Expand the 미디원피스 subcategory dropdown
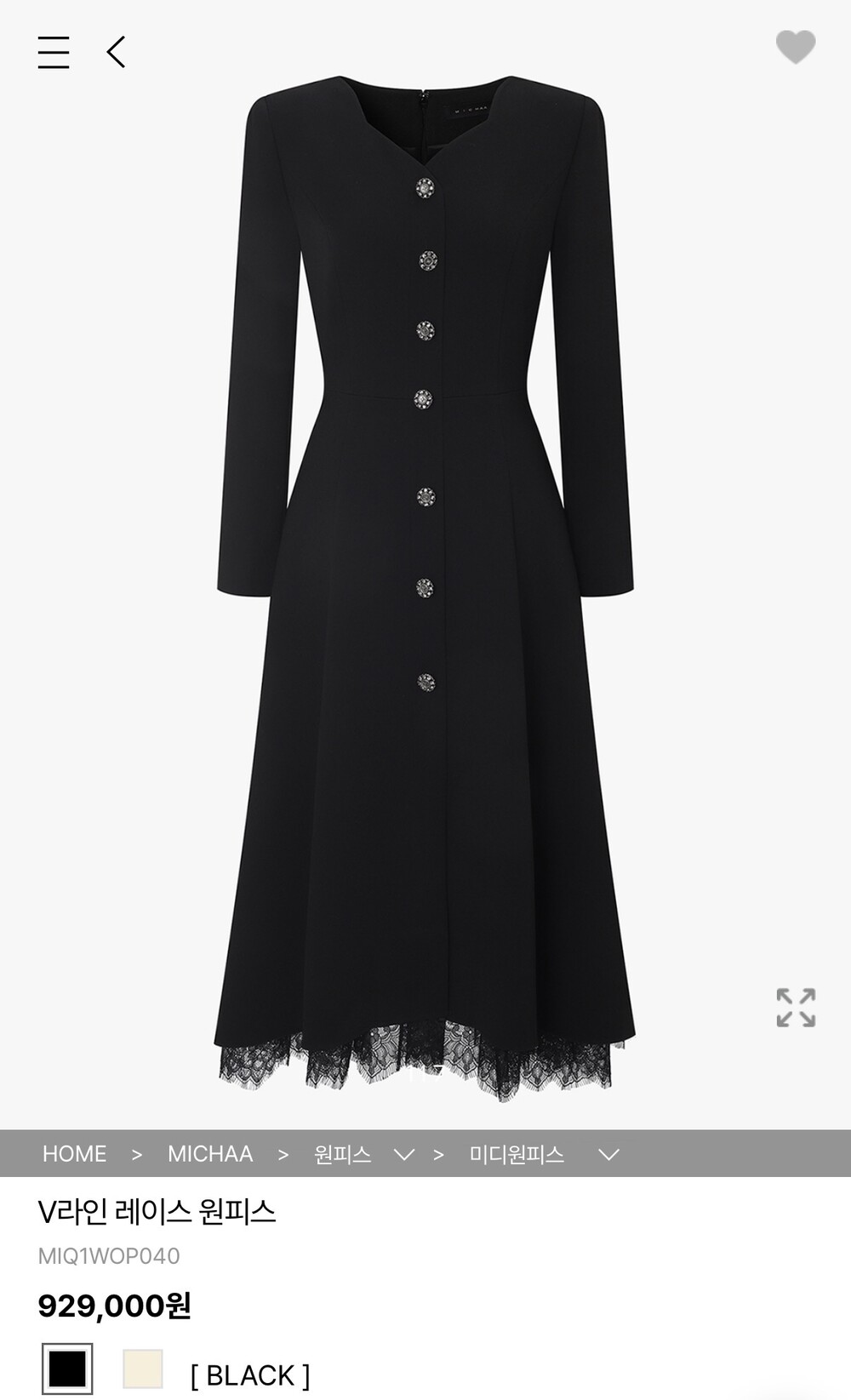851x1400 pixels. [x=608, y=1155]
